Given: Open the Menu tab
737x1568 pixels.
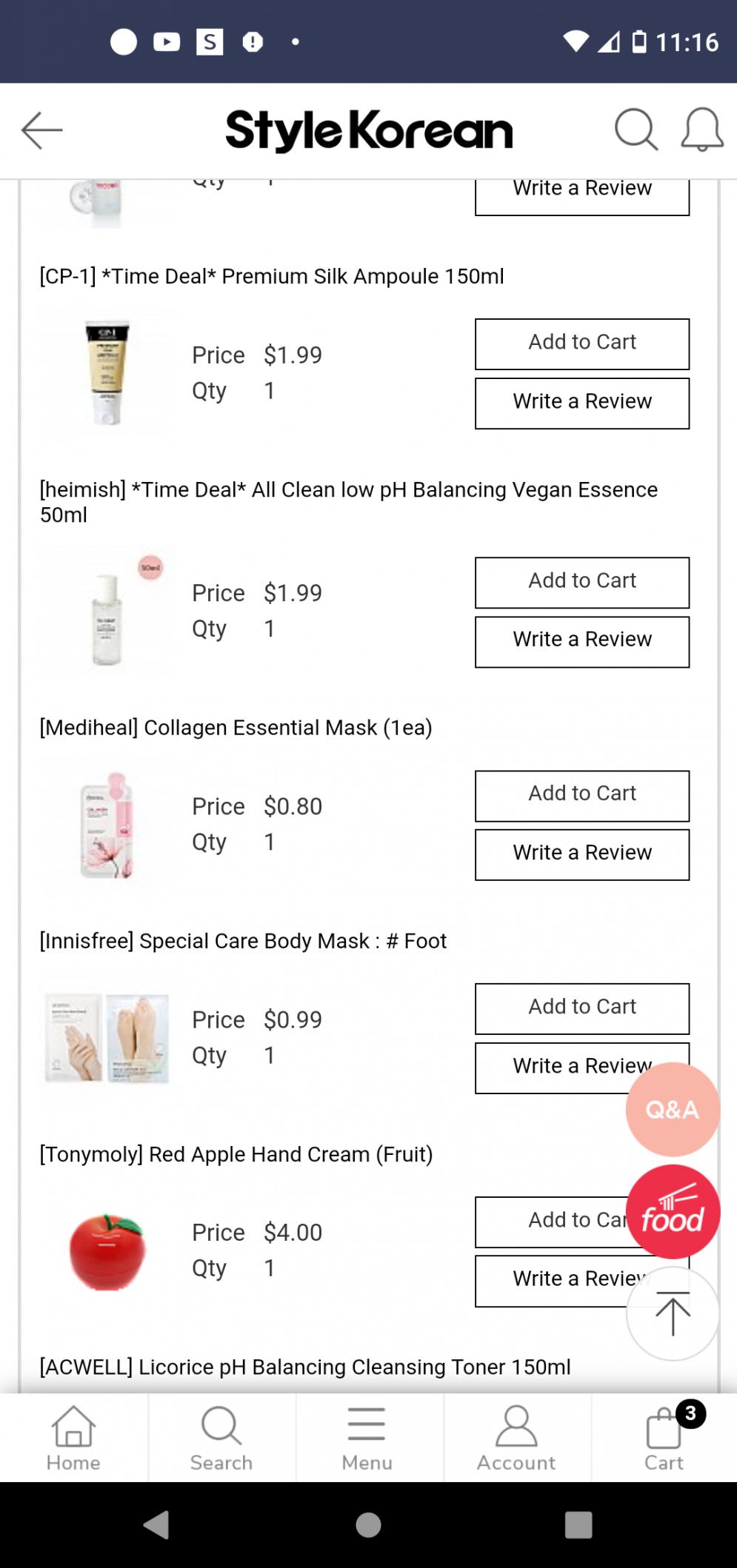Looking at the screenshot, I should [x=367, y=1438].
